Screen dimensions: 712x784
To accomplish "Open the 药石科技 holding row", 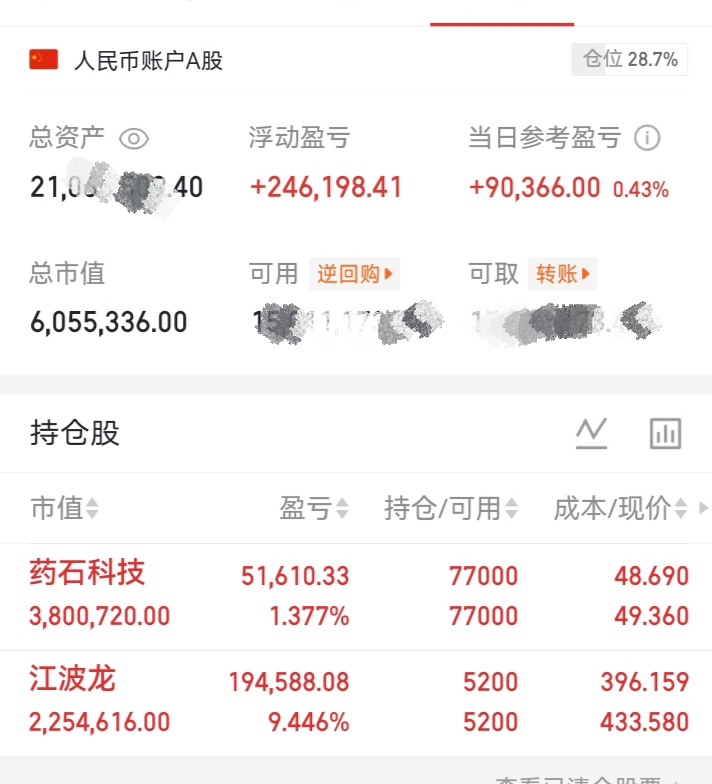I will 356,596.
